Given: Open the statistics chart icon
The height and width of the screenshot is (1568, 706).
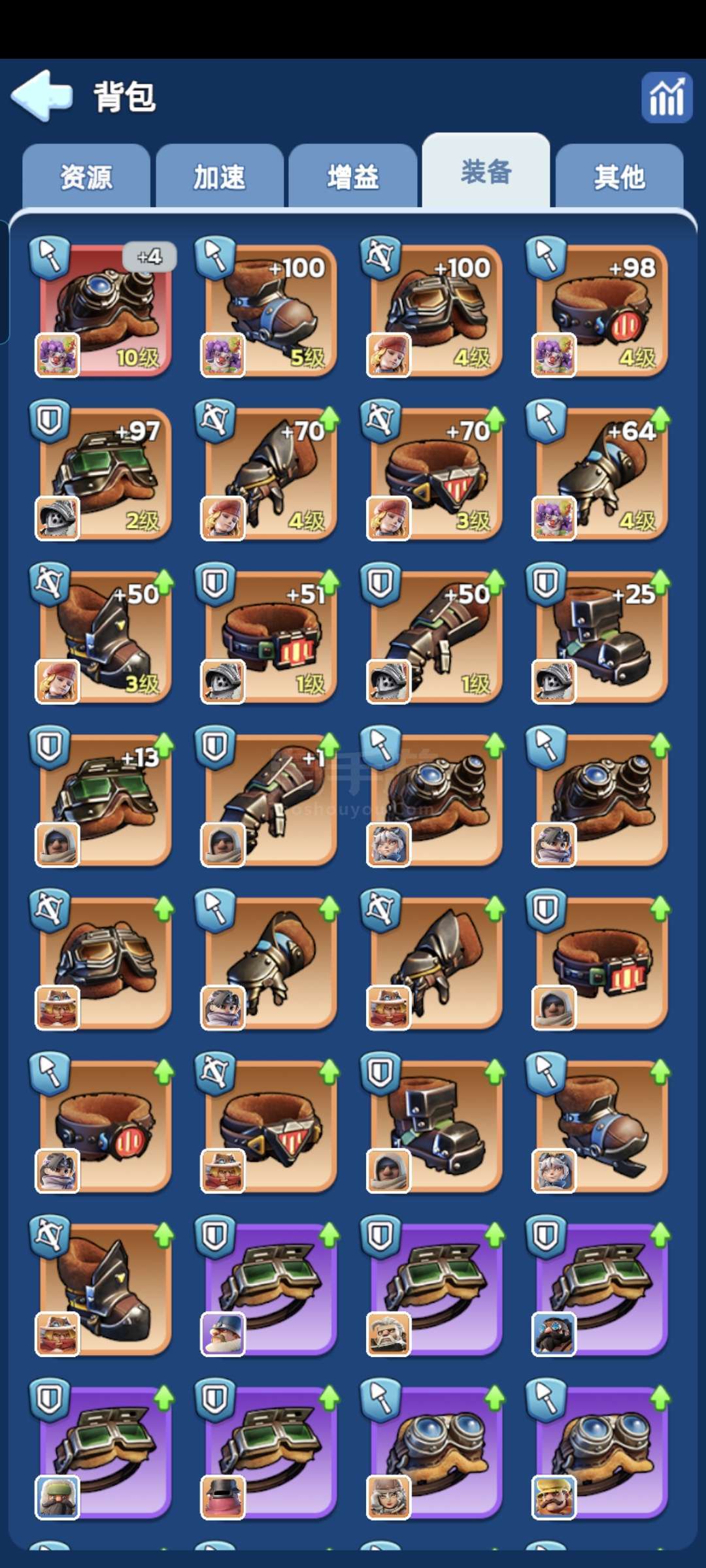Looking at the screenshot, I should [x=666, y=97].
